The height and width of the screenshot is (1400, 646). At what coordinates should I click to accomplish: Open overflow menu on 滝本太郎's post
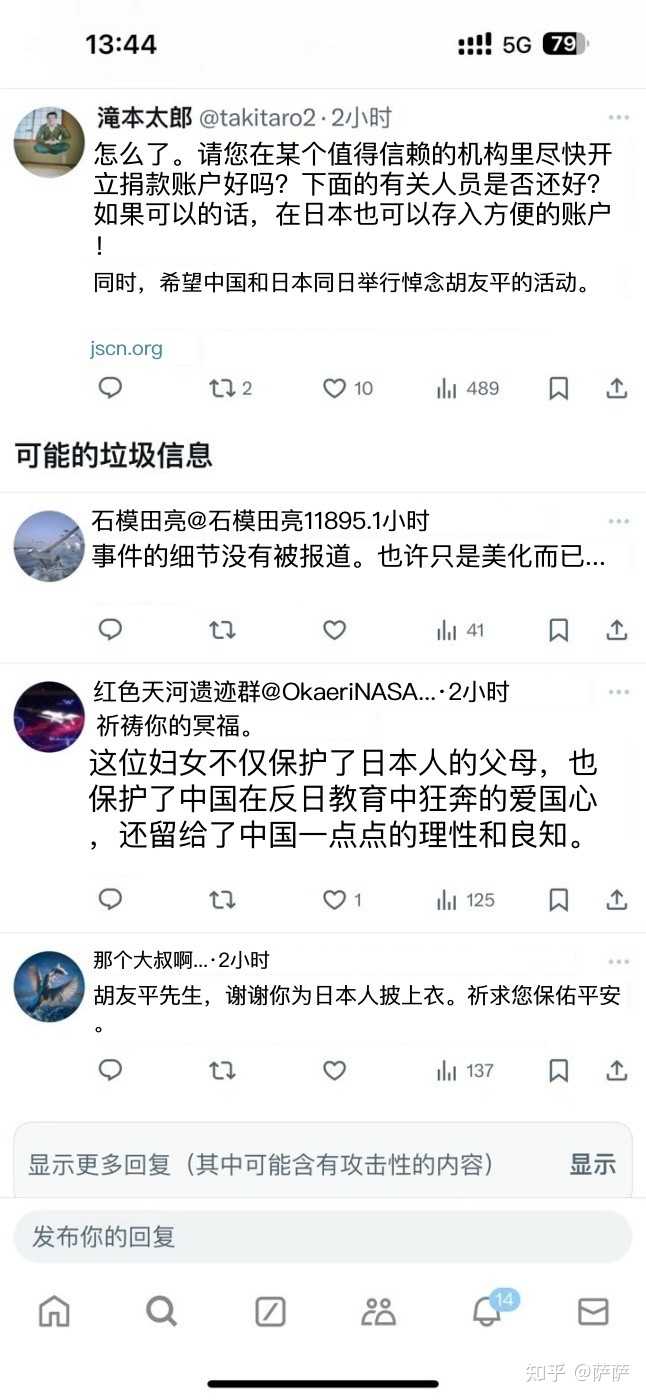619,118
